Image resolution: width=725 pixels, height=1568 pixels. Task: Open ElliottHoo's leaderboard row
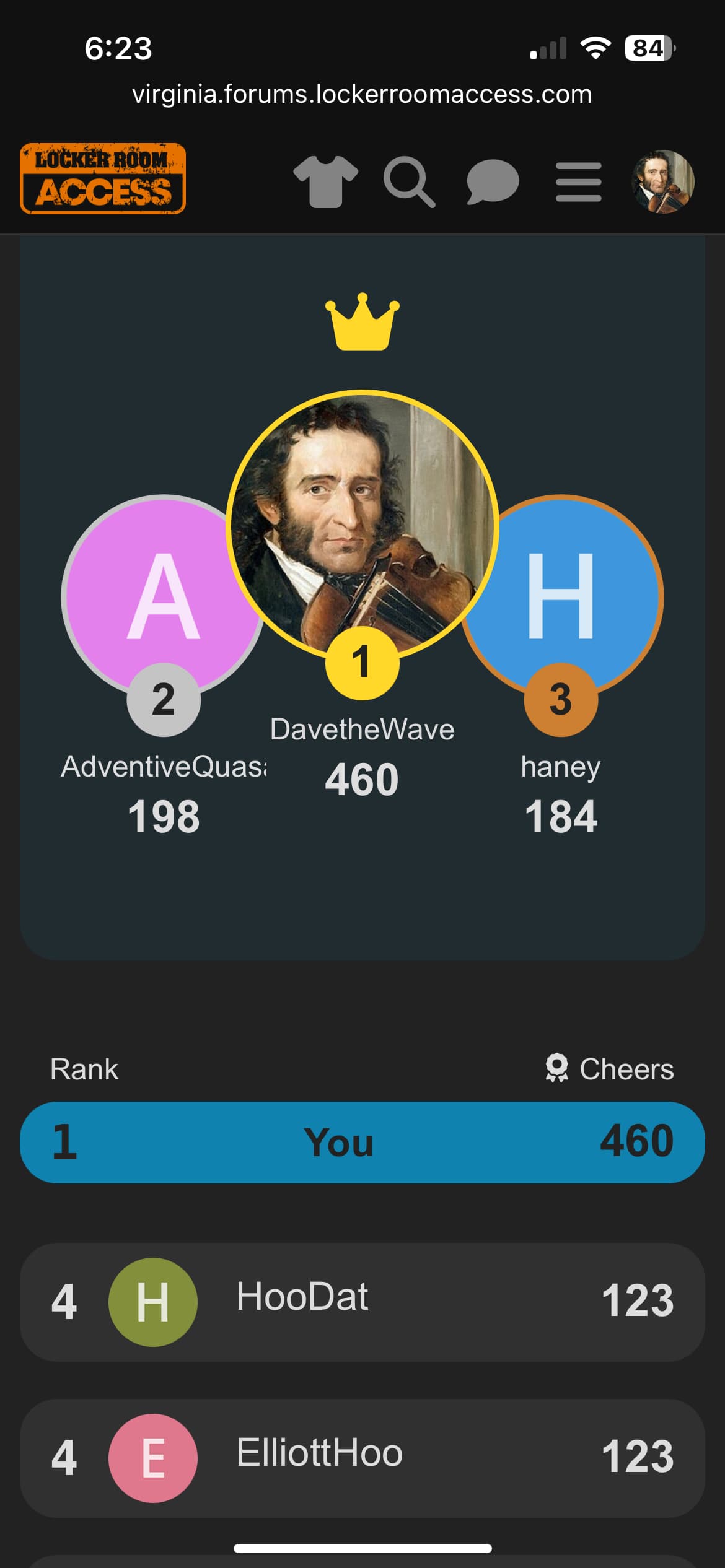point(362,1458)
